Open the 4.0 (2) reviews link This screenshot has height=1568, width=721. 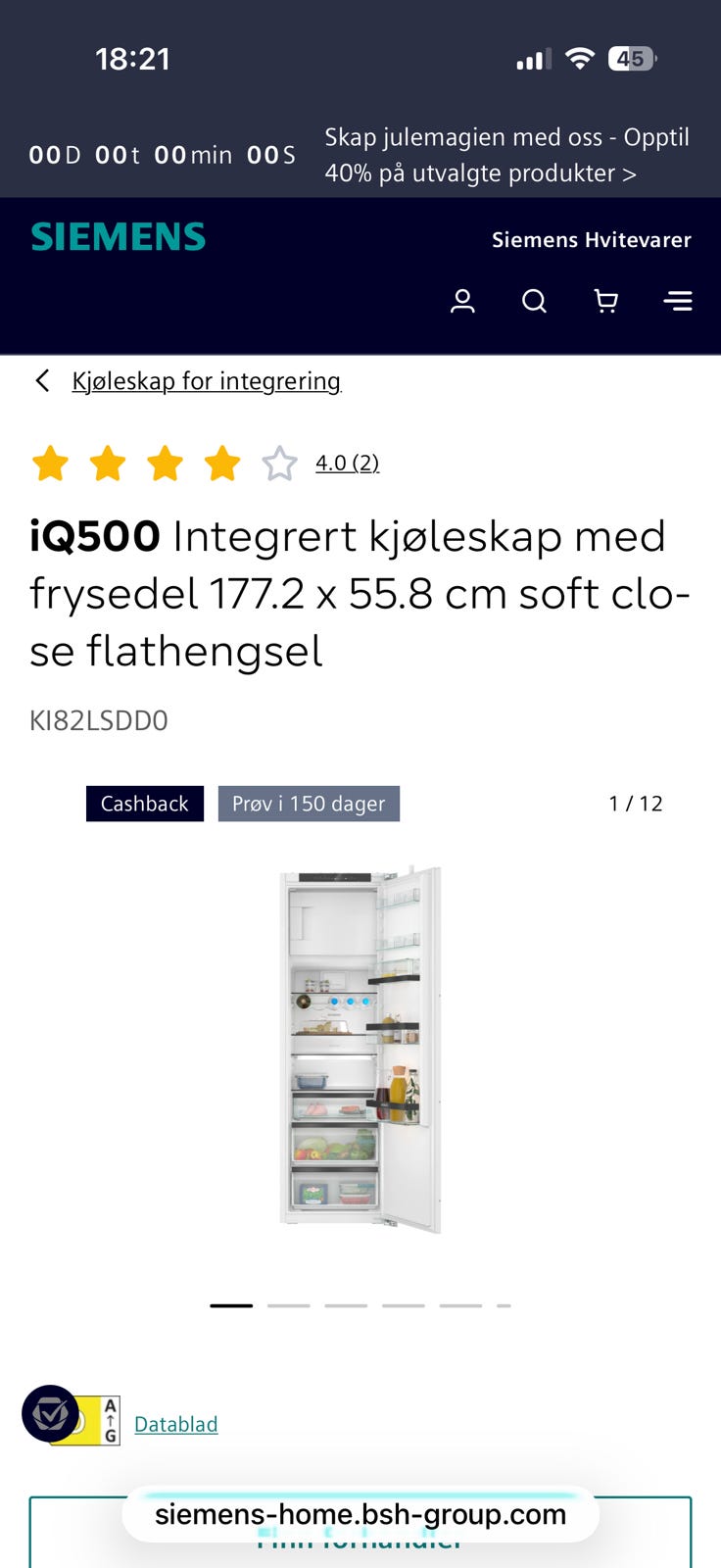pyautogui.click(x=347, y=463)
